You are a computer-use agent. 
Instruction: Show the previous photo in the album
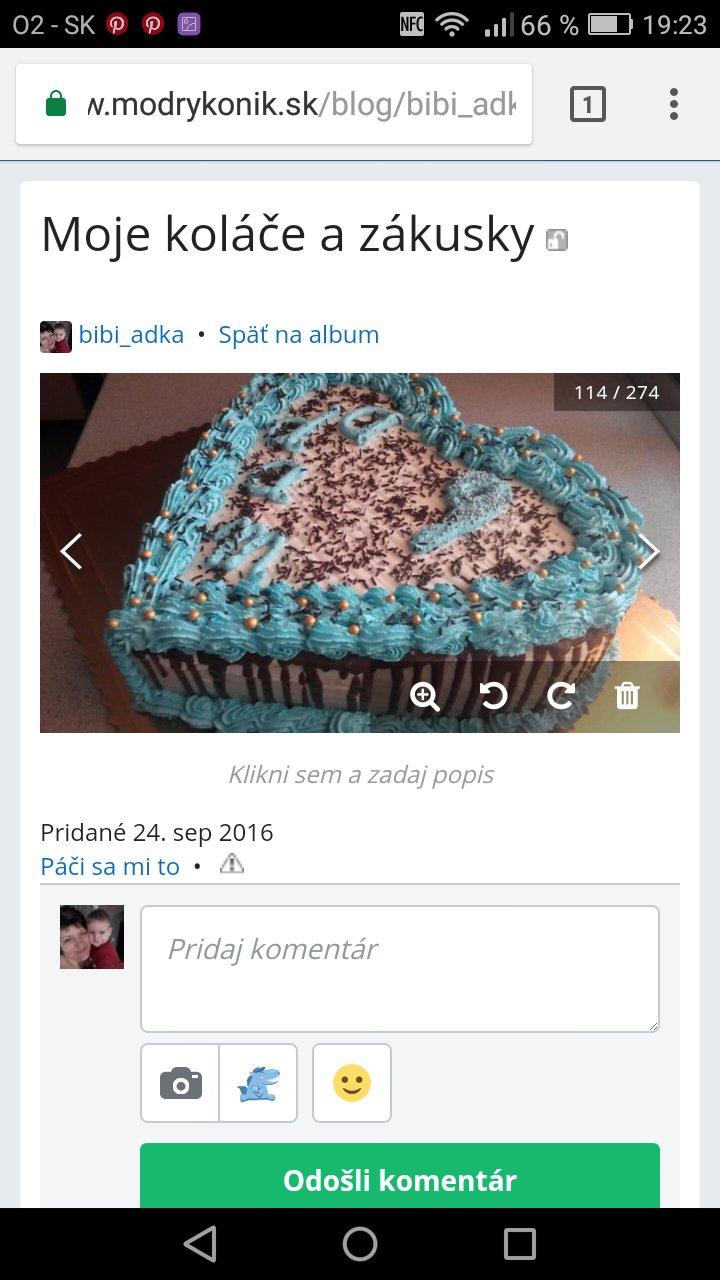(x=71, y=551)
